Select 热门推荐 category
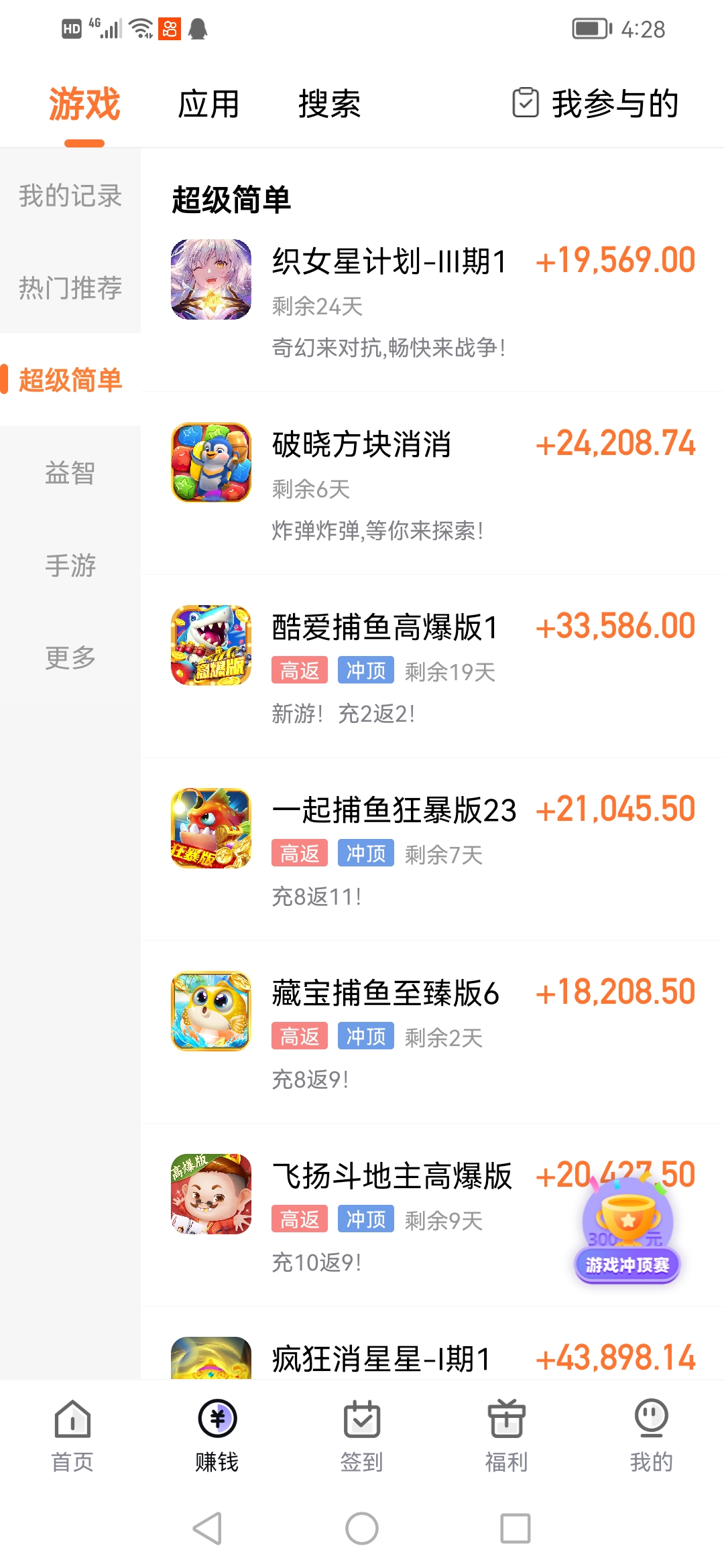Viewport: 724px width, 1568px height. tap(70, 287)
